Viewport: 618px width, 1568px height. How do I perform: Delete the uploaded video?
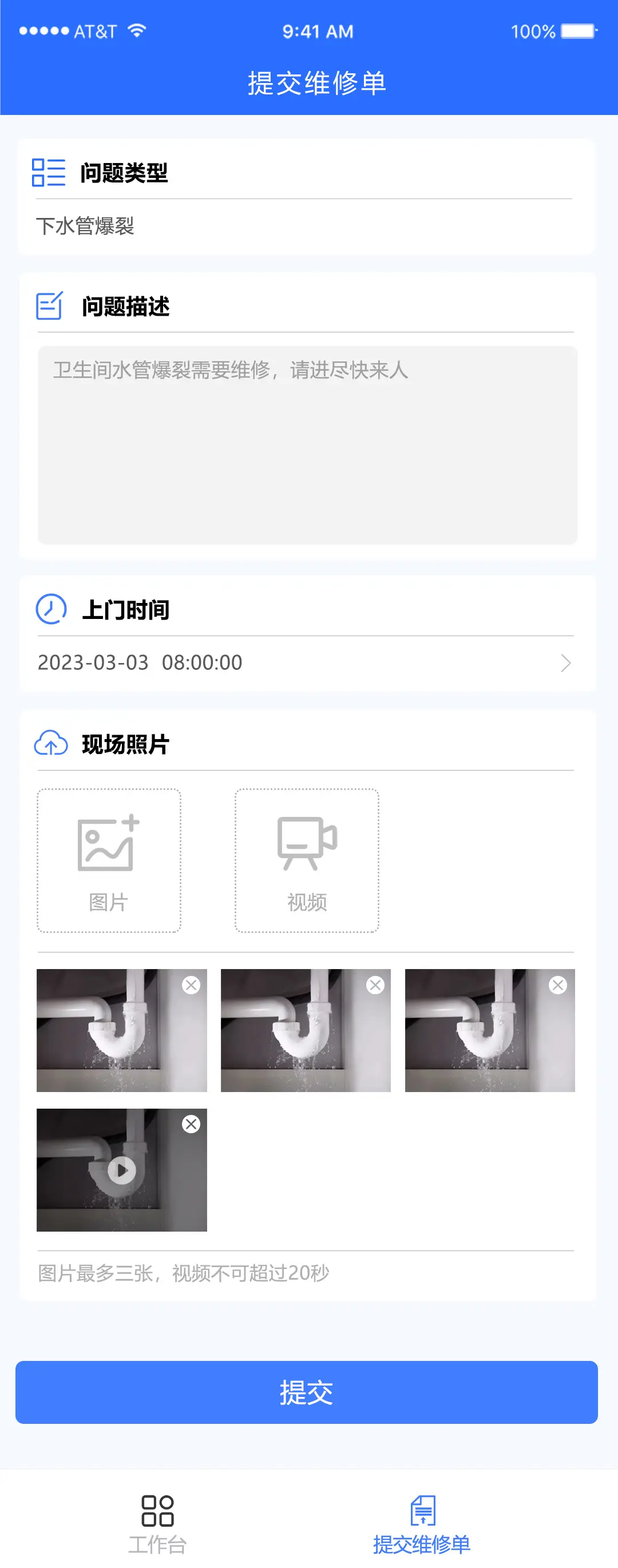coord(191,1124)
